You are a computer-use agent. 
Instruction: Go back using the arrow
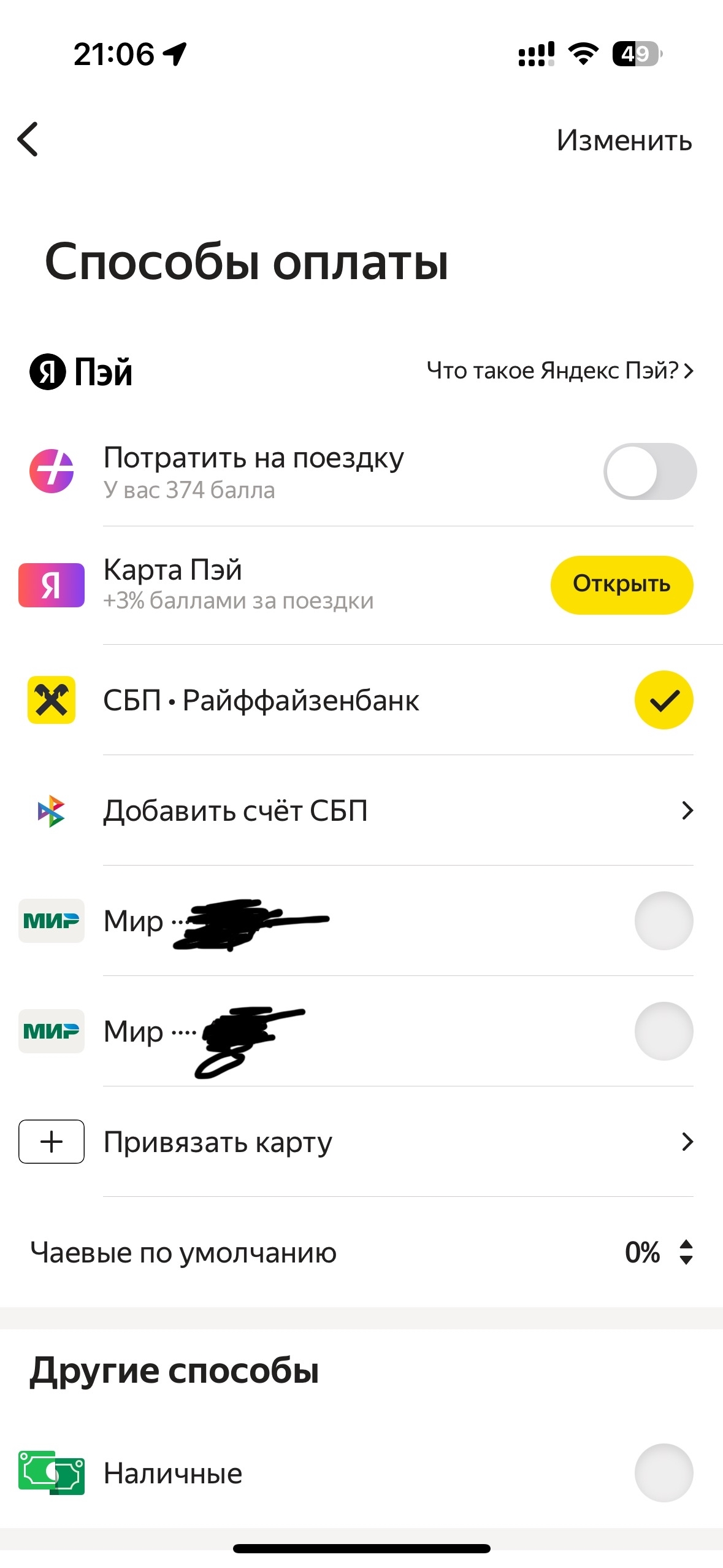28,139
